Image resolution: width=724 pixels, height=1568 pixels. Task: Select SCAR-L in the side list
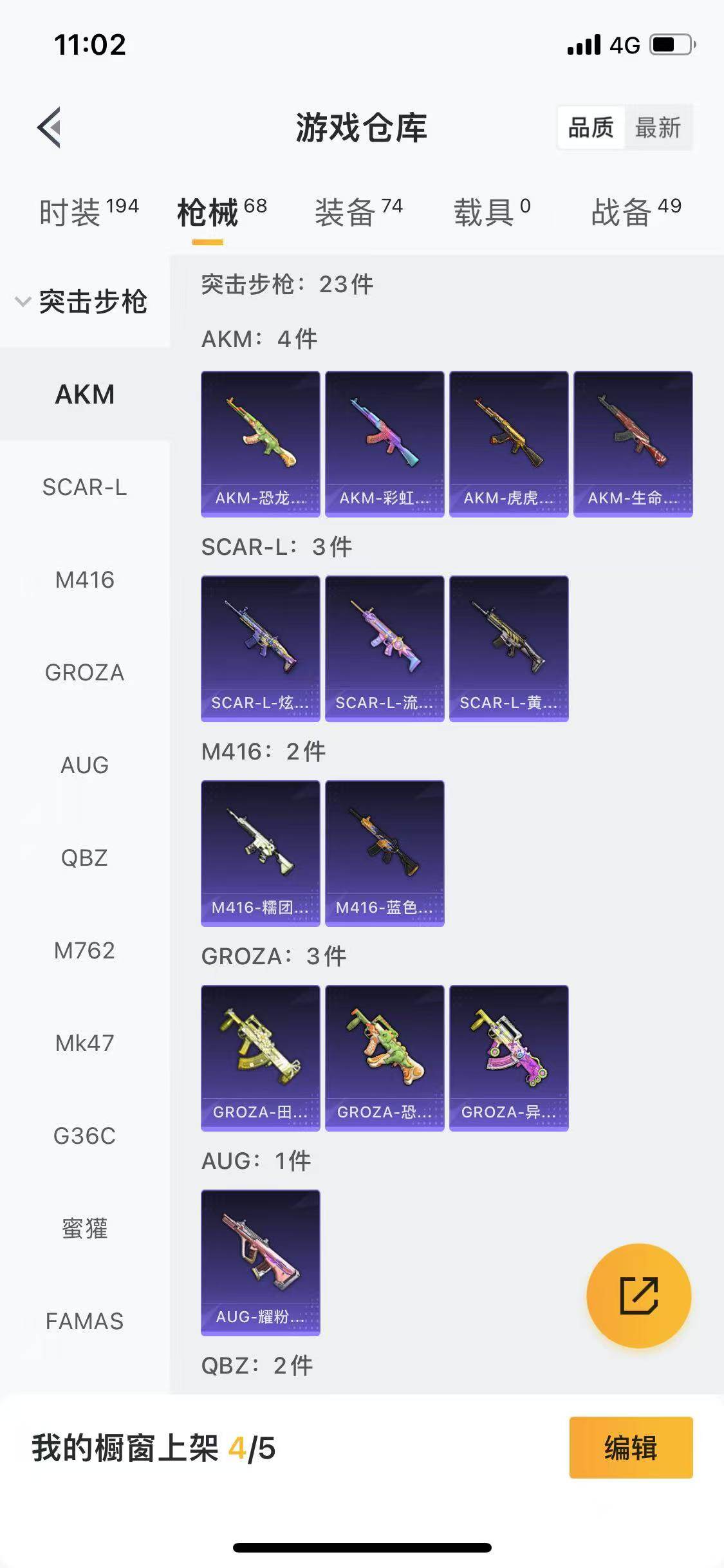point(84,487)
